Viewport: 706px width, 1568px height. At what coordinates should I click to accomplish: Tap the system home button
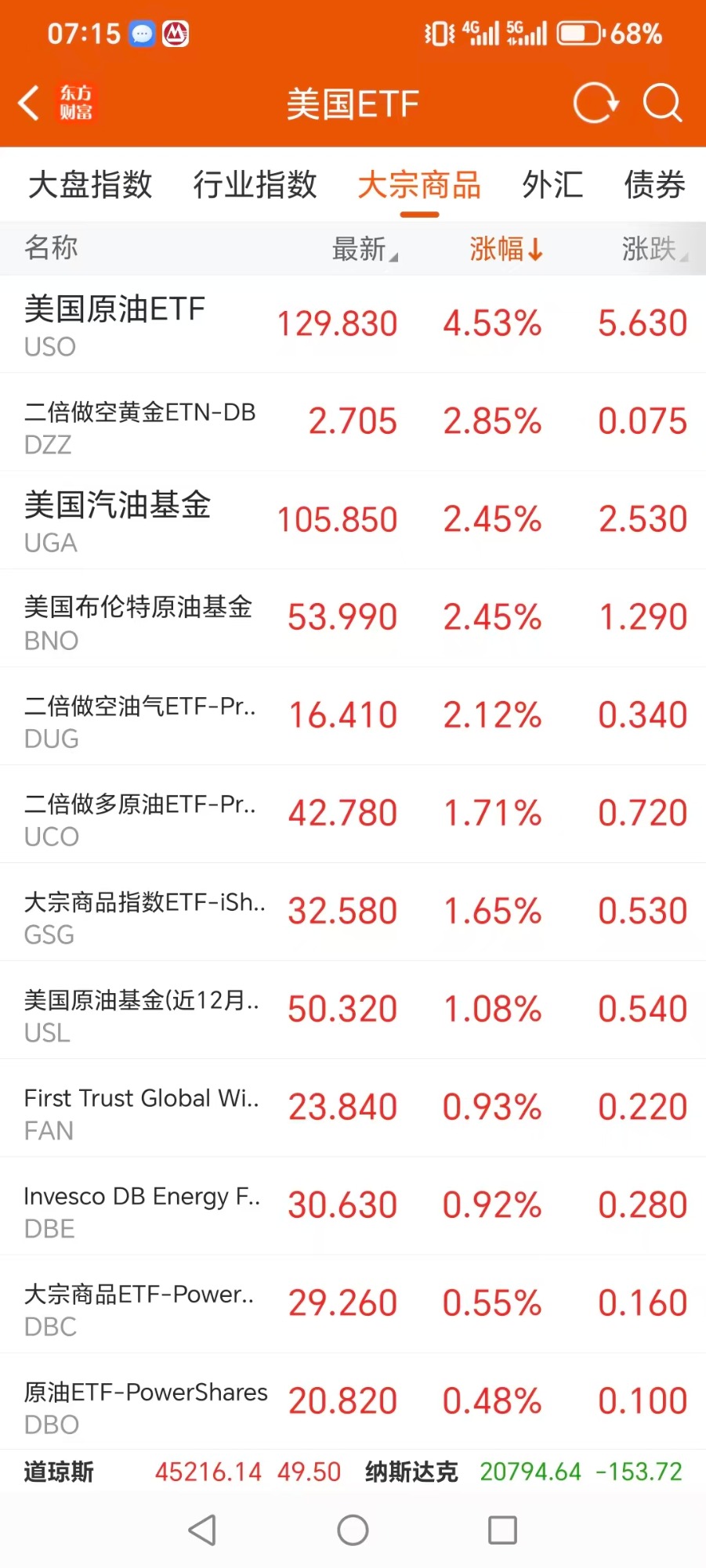click(353, 1530)
